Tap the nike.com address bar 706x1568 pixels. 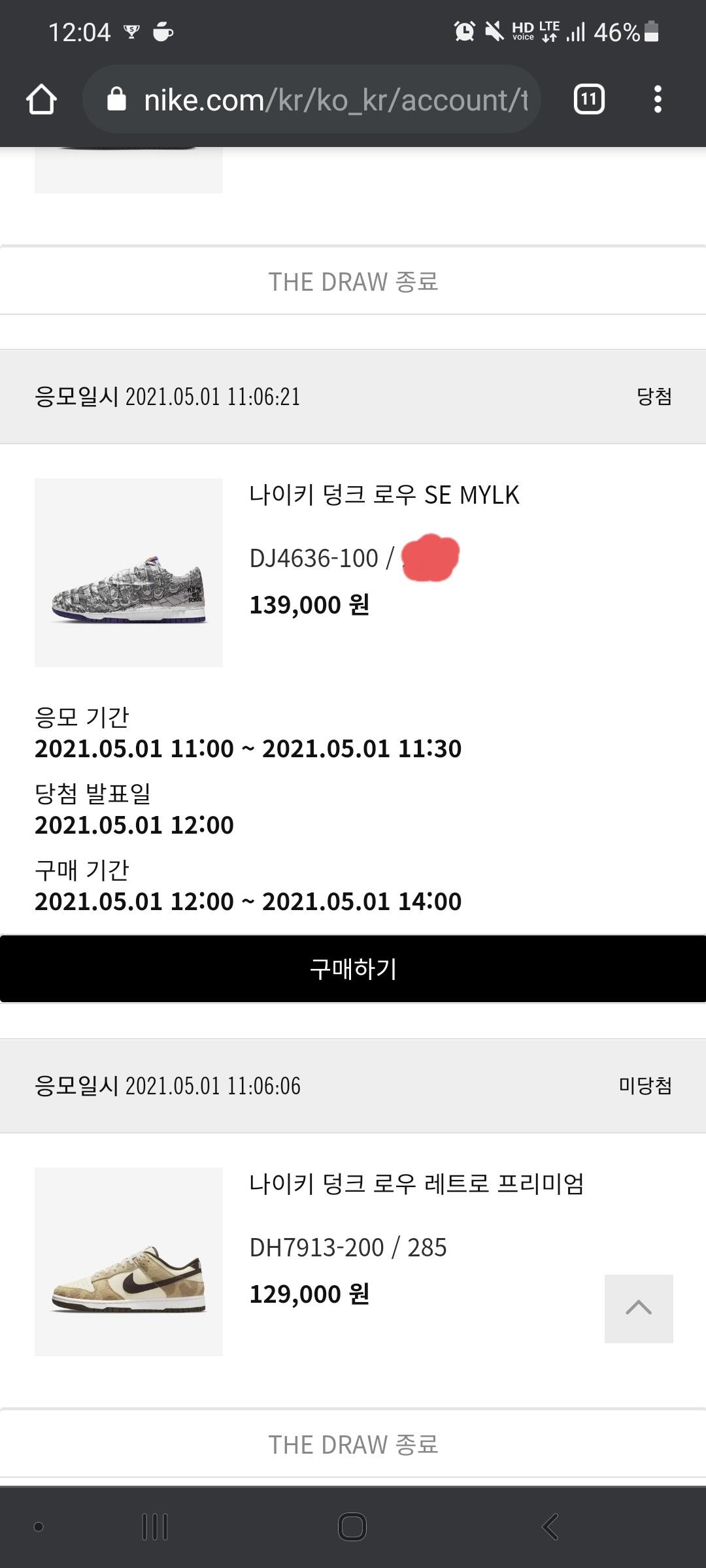click(312, 99)
